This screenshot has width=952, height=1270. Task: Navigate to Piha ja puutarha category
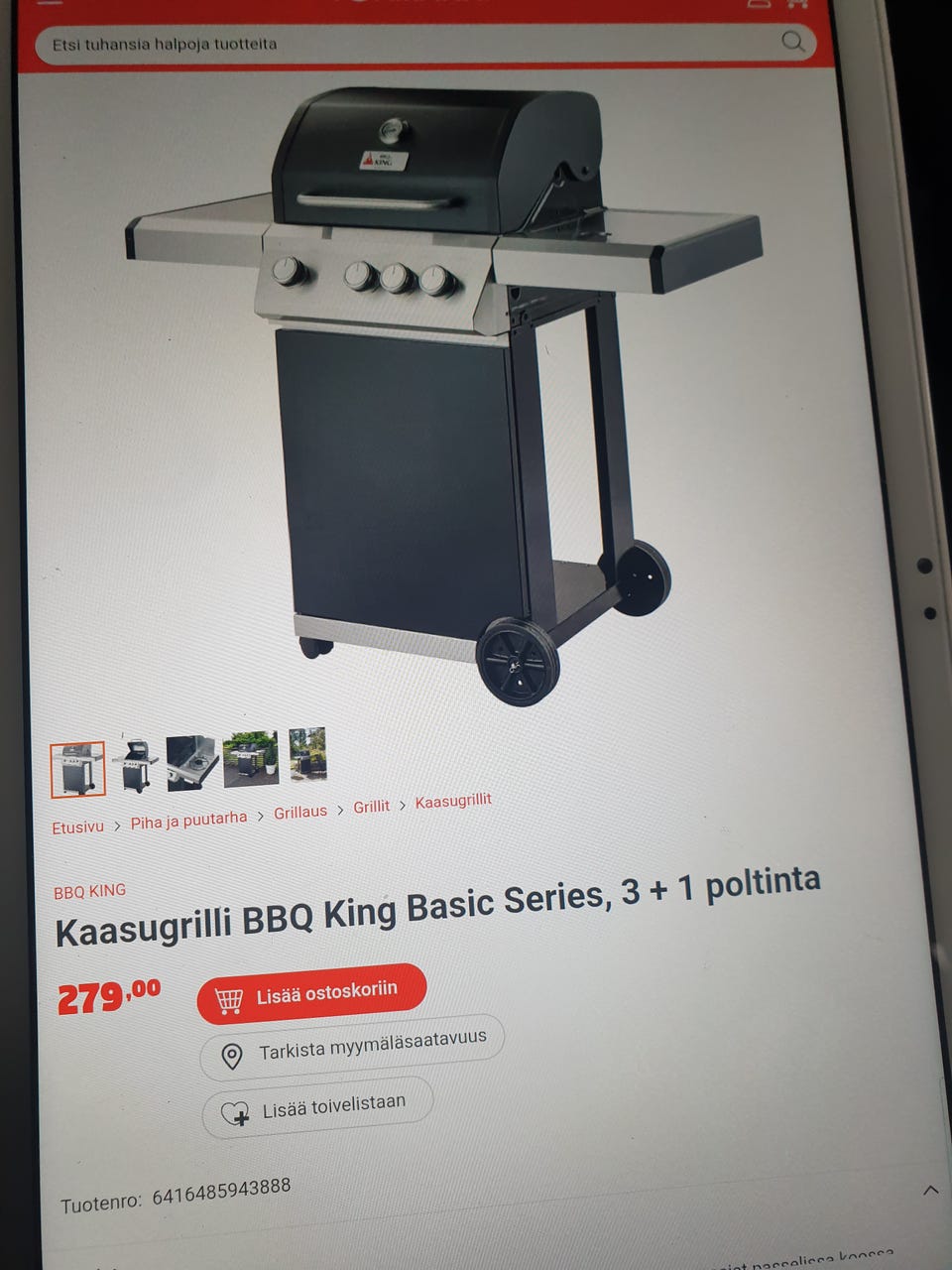pyautogui.click(x=188, y=818)
